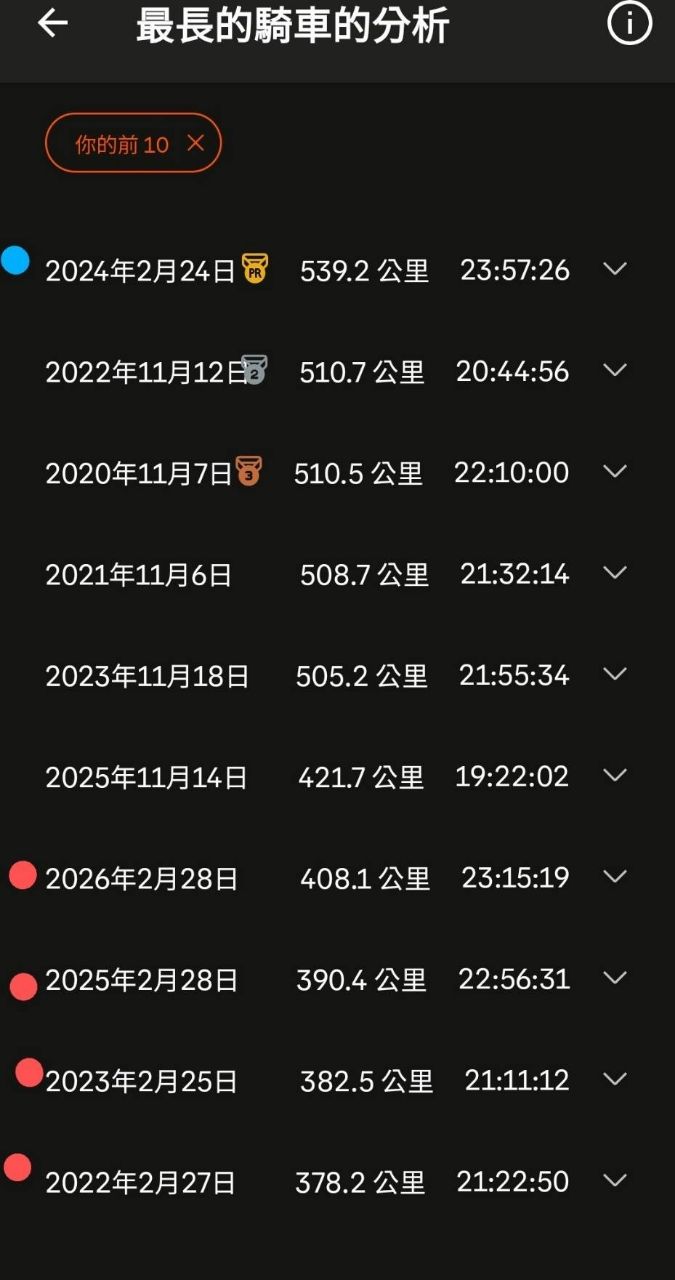The width and height of the screenshot is (675, 1280).
Task: Show details for the 2026年2月28日 ride
Action: click(x=615, y=876)
